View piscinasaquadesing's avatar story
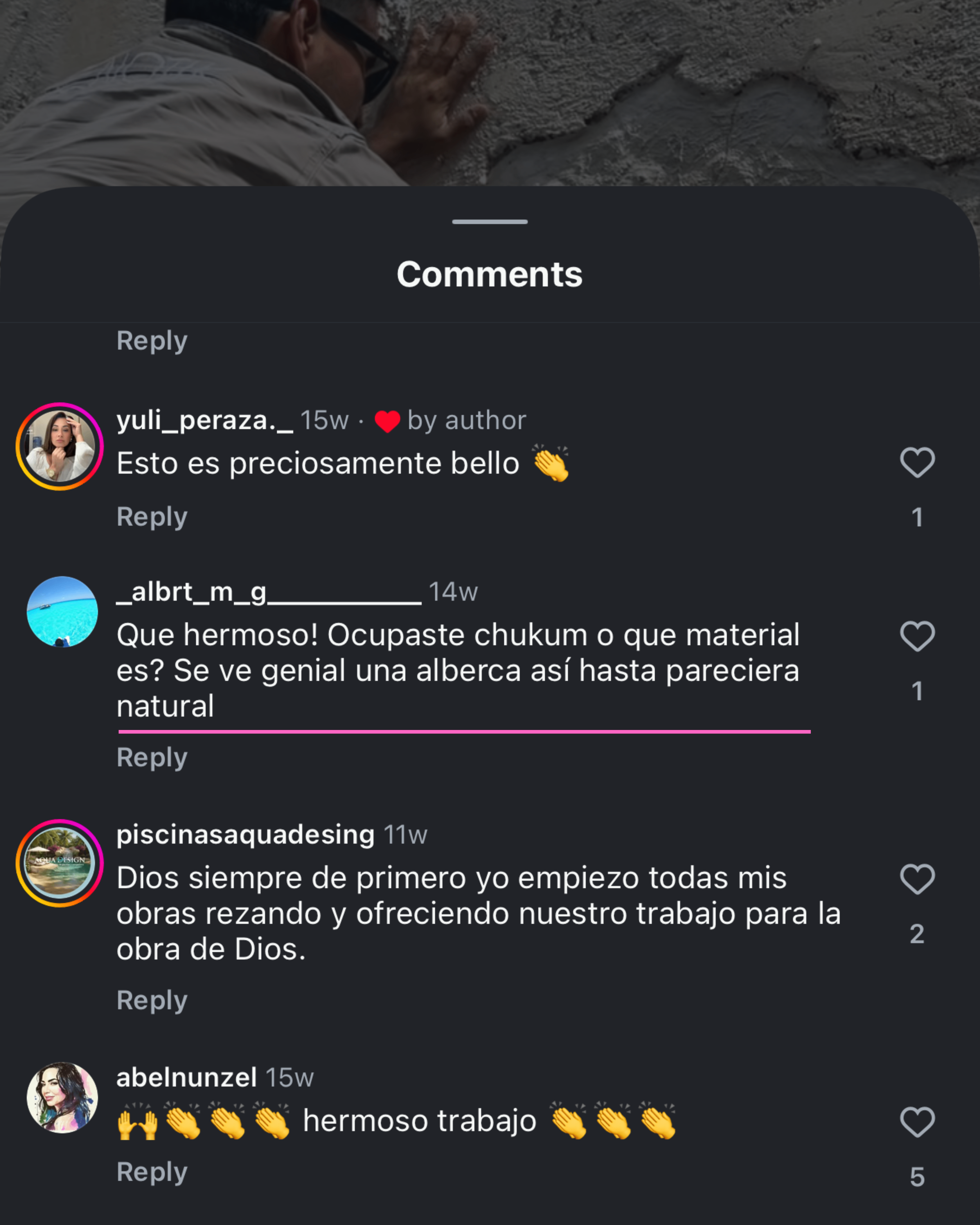Image resolution: width=980 pixels, height=1225 pixels. (x=60, y=863)
